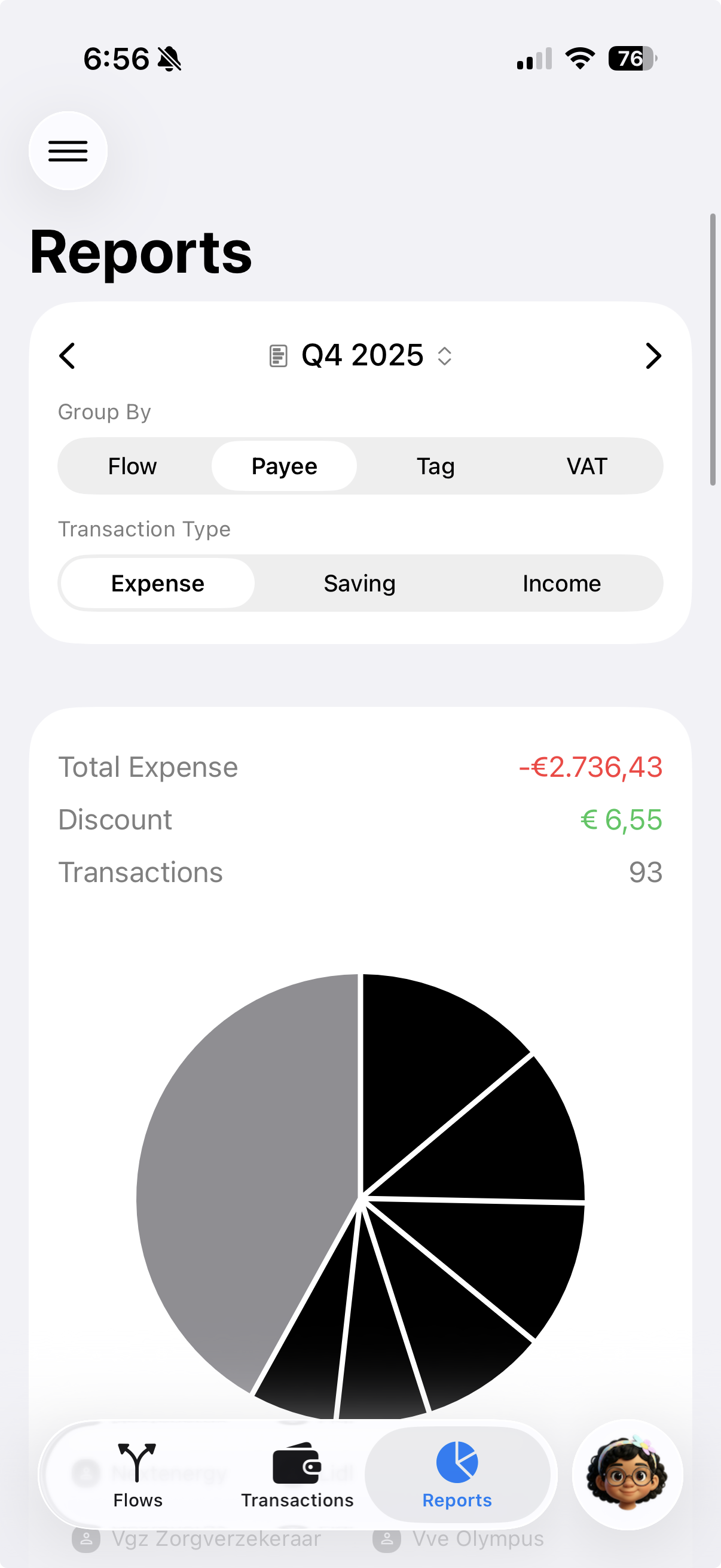Go to the previous quarter with left chevron
The image size is (721, 1568).
pyautogui.click(x=68, y=355)
